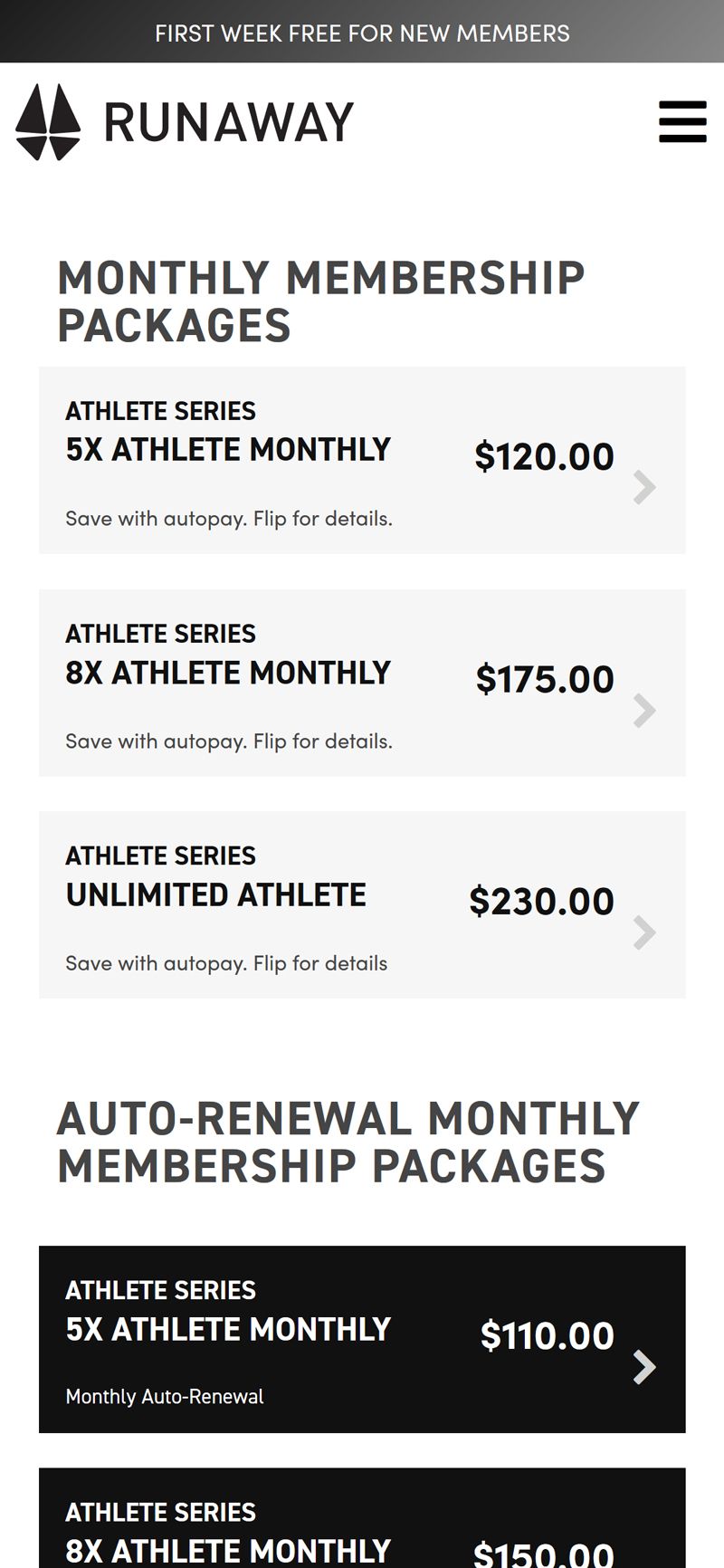Select the $120.00 5X Athlete Monthly package

[362, 460]
